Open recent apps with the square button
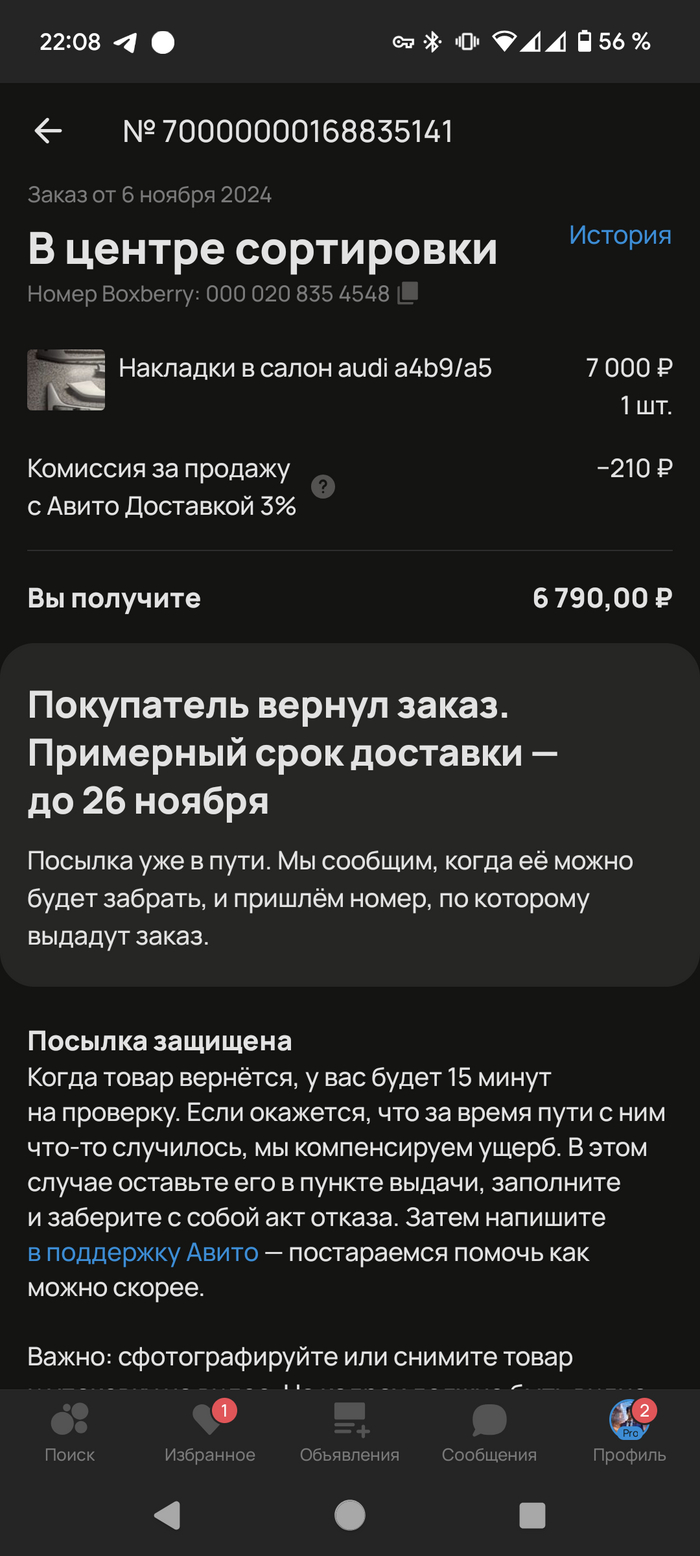The height and width of the screenshot is (1556, 700). (532, 1515)
